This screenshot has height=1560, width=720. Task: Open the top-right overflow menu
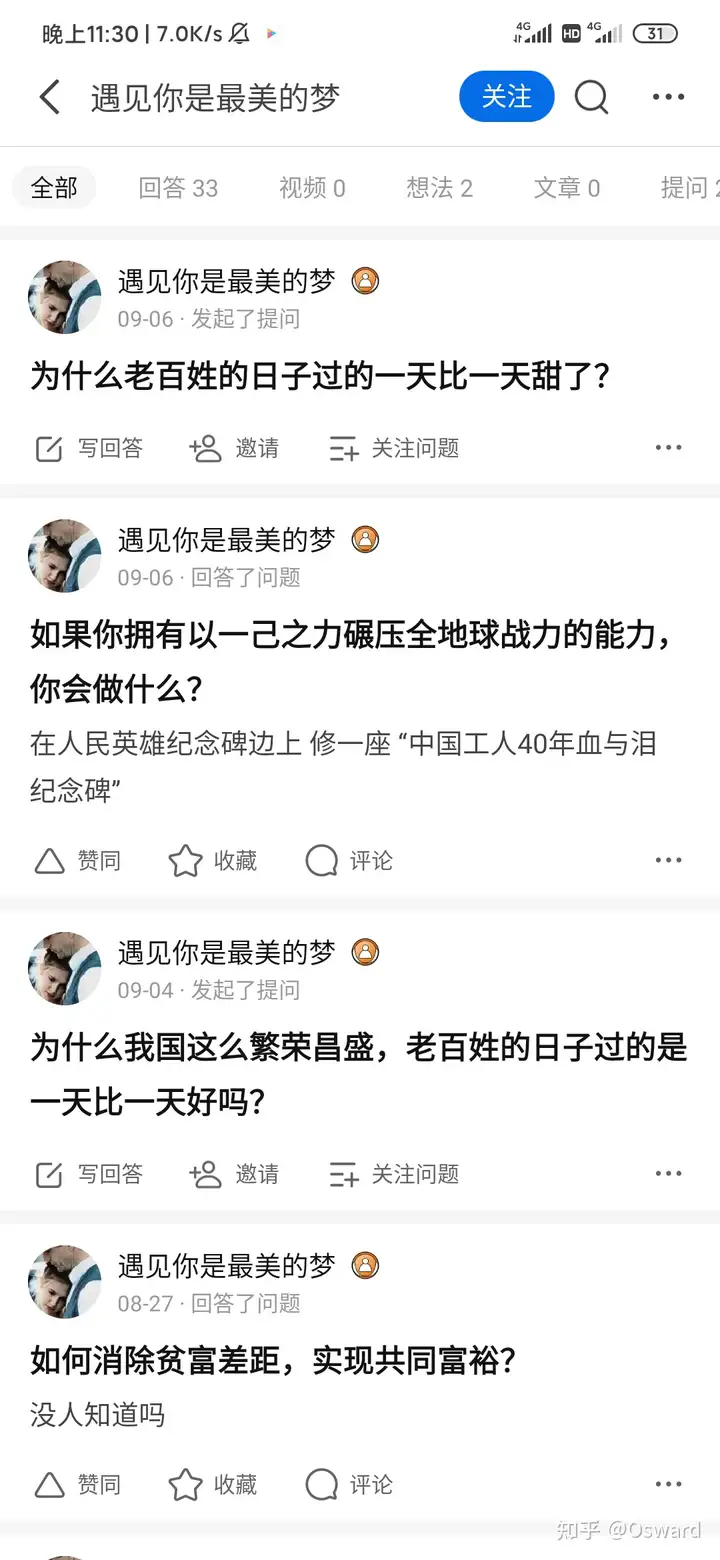(668, 97)
